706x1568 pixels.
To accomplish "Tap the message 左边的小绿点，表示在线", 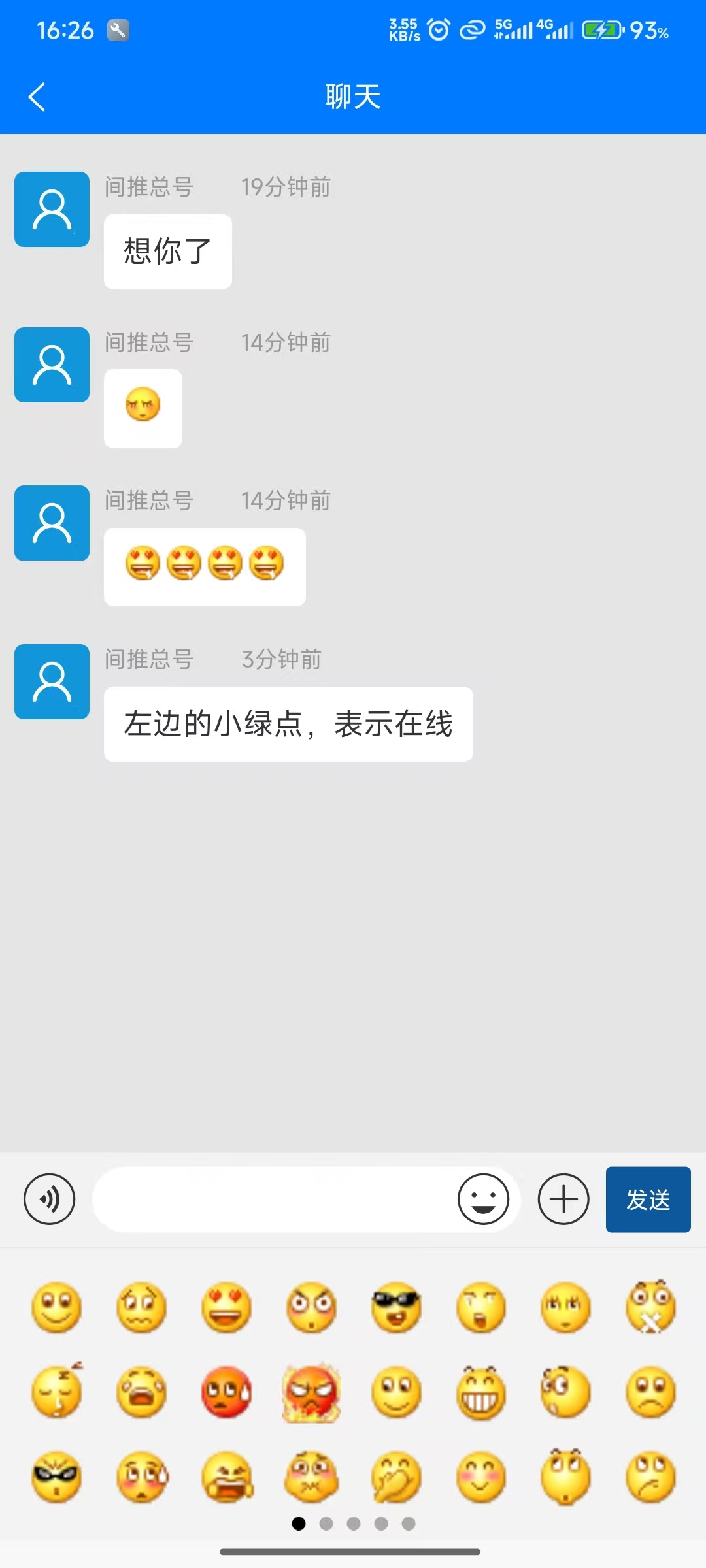I will (288, 724).
